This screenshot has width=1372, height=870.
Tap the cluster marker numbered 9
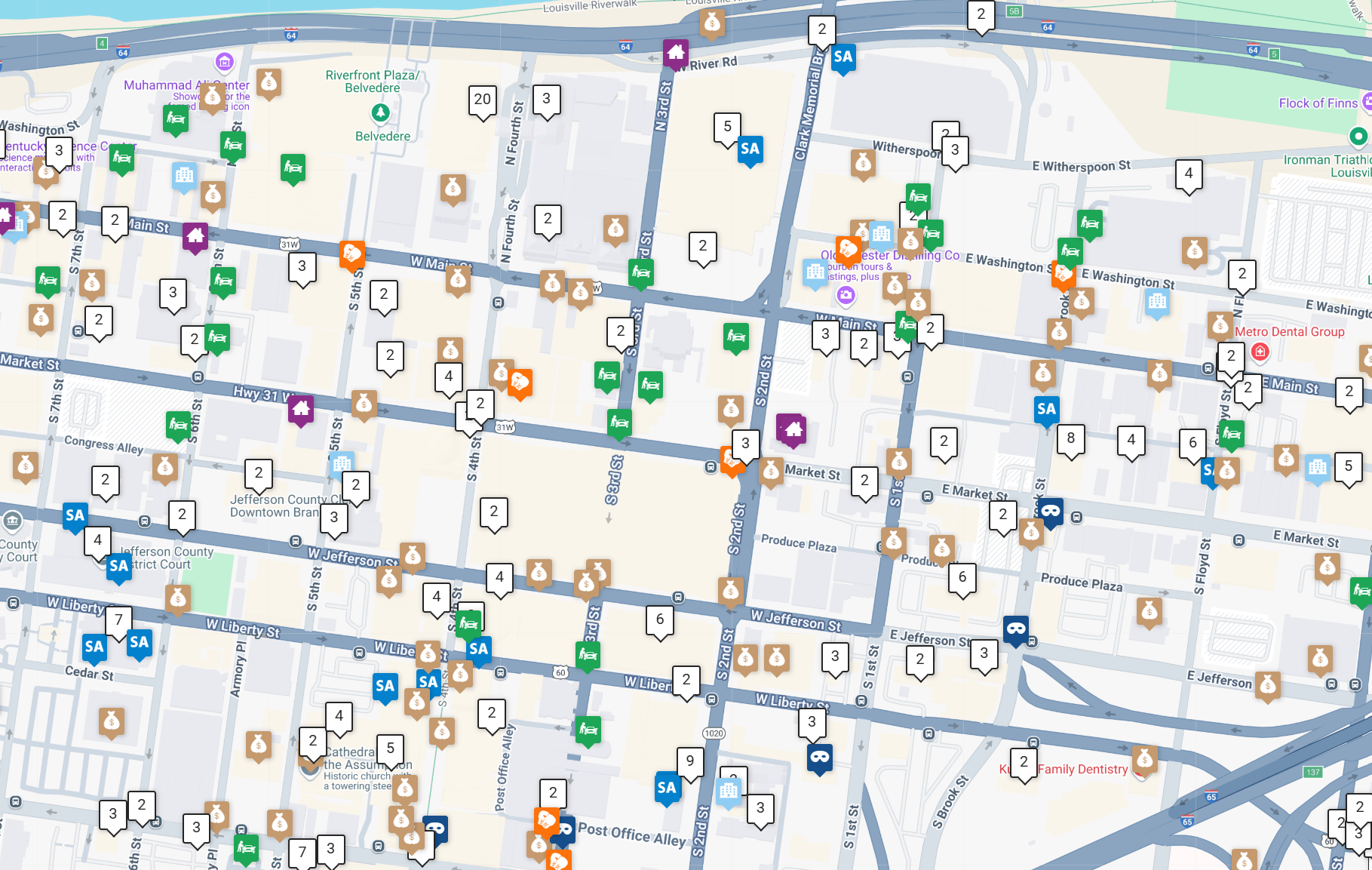[690, 764]
